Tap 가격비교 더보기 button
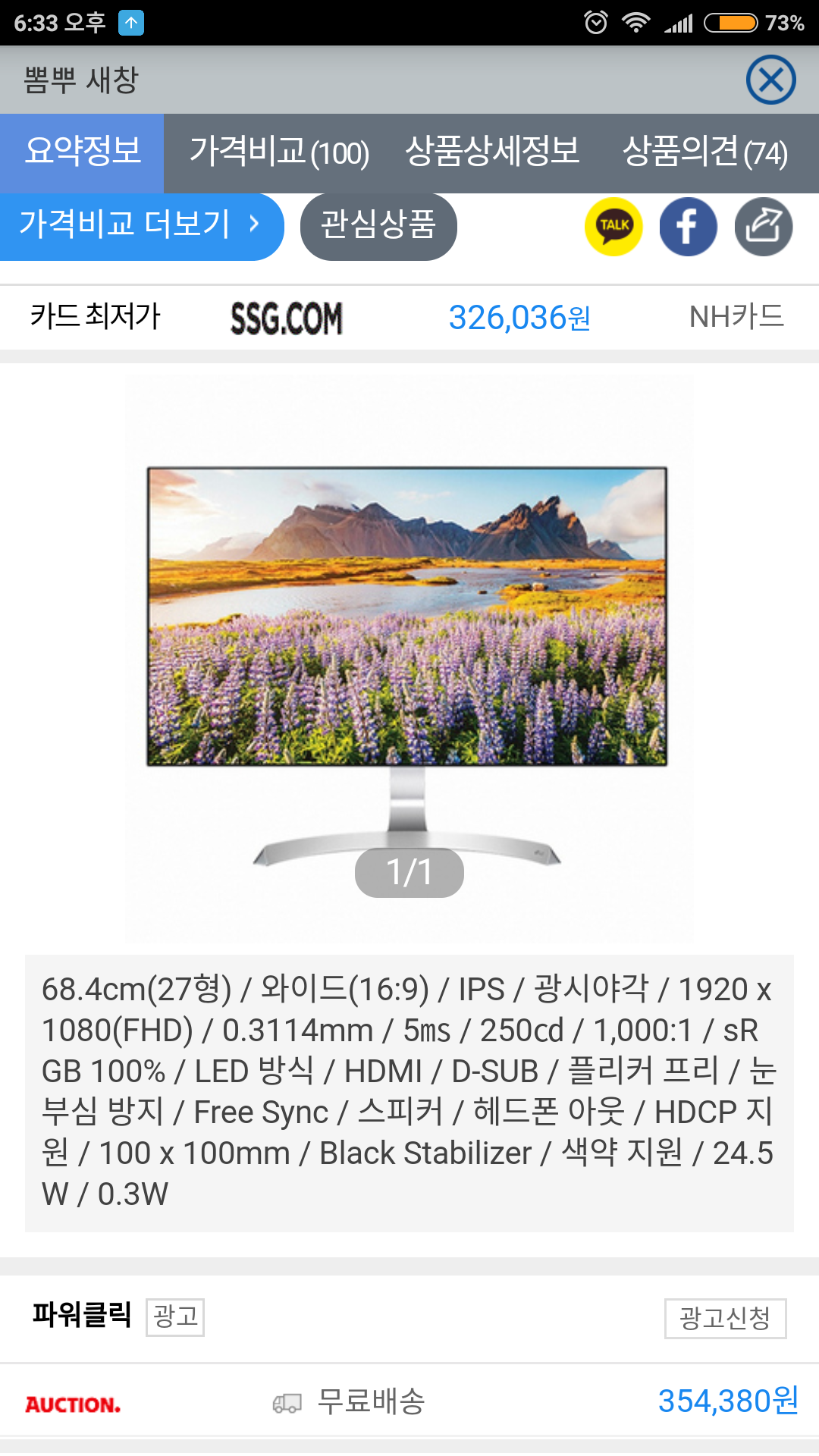Image resolution: width=819 pixels, height=1456 pixels. [x=141, y=227]
